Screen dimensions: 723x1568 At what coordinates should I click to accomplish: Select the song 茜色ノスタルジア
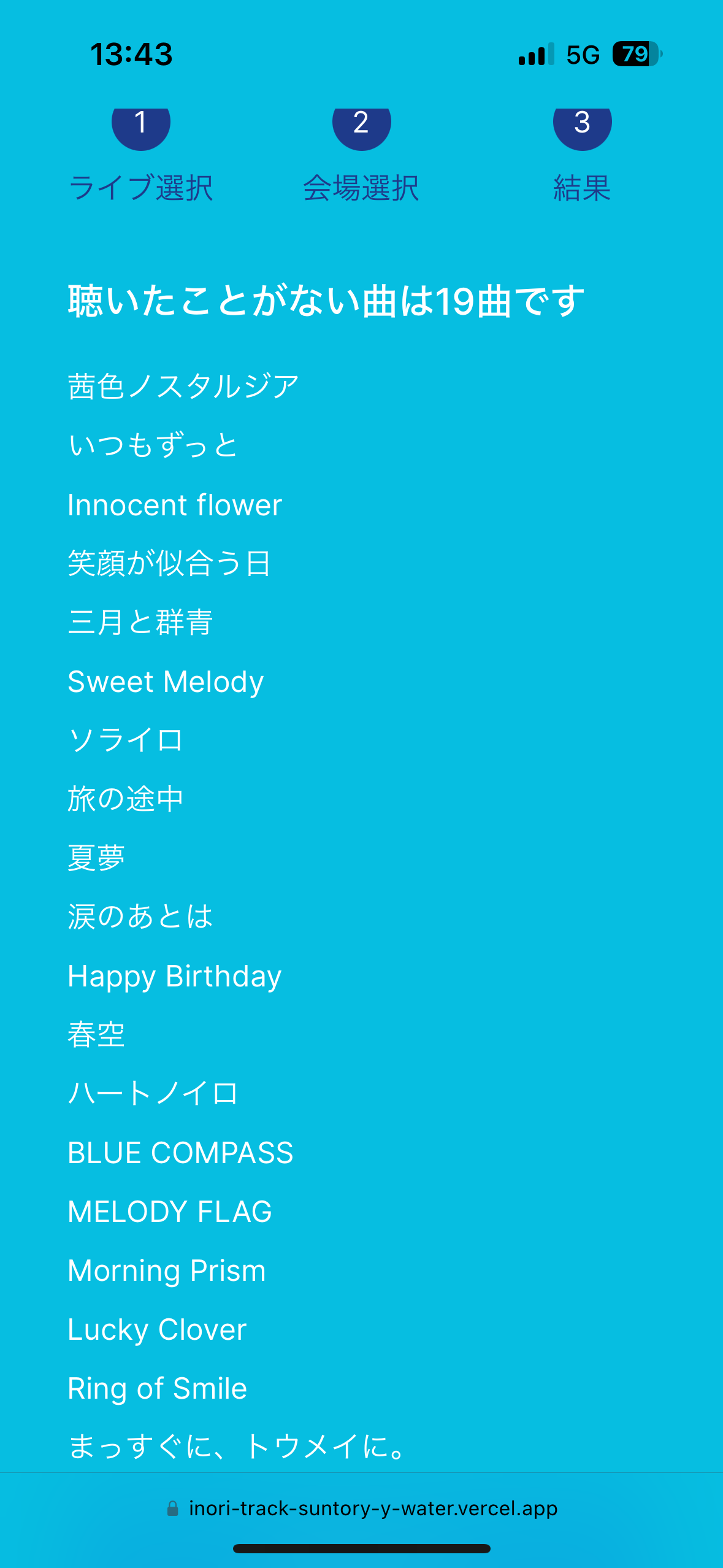click(x=182, y=385)
